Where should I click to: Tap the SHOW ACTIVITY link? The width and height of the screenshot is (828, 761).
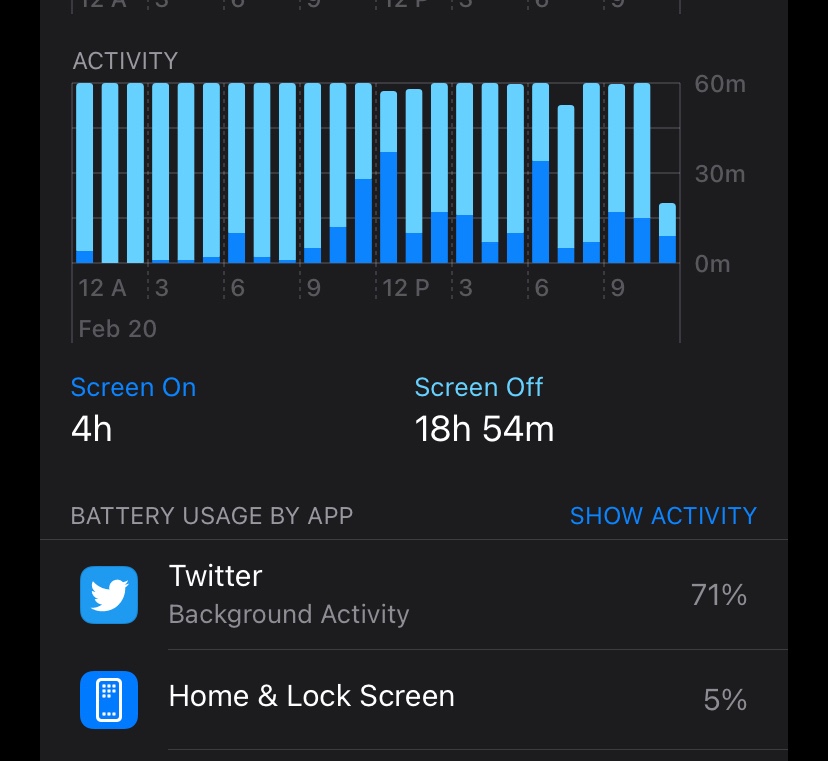pos(663,516)
